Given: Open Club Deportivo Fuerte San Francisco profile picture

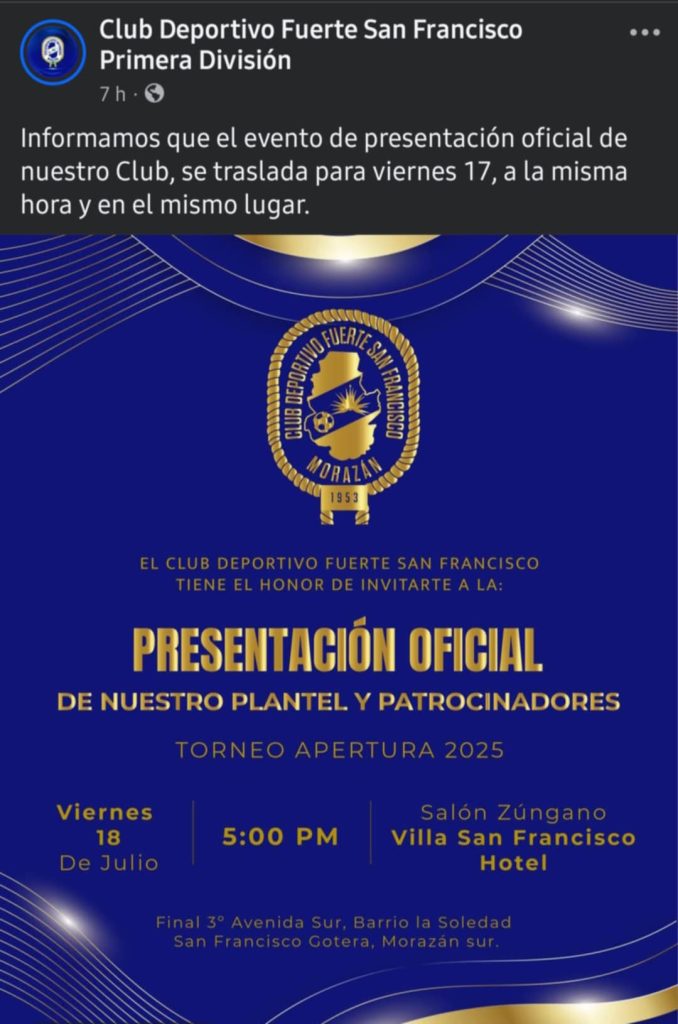Looking at the screenshot, I should [x=52, y=52].
